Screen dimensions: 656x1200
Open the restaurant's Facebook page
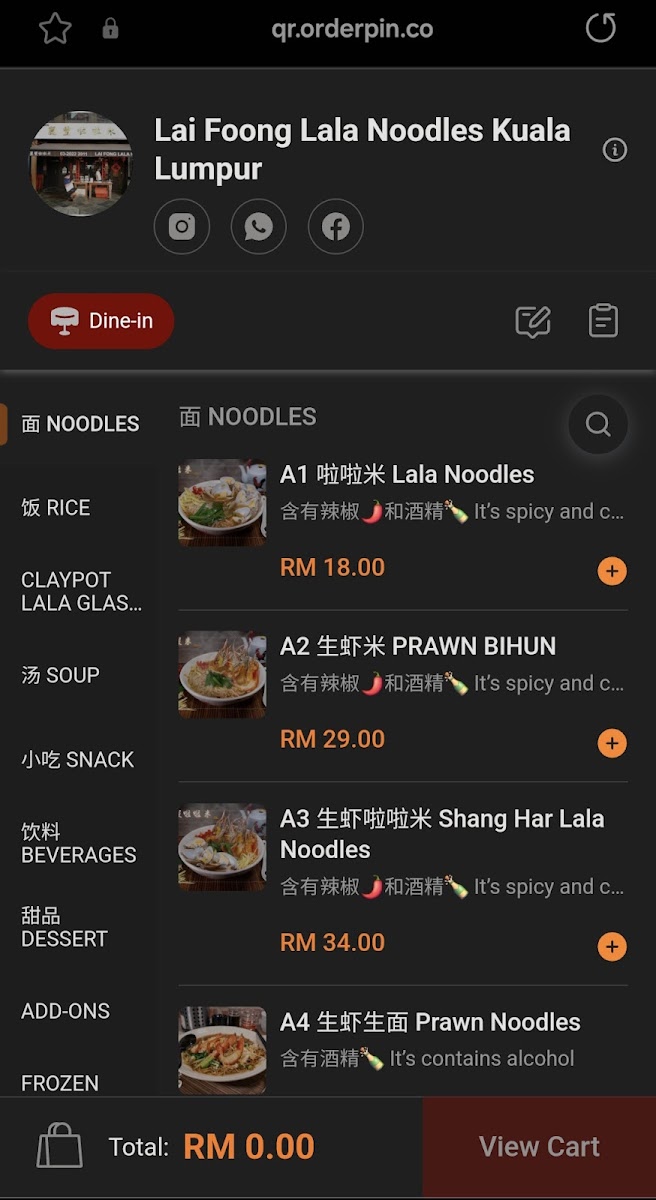(336, 227)
